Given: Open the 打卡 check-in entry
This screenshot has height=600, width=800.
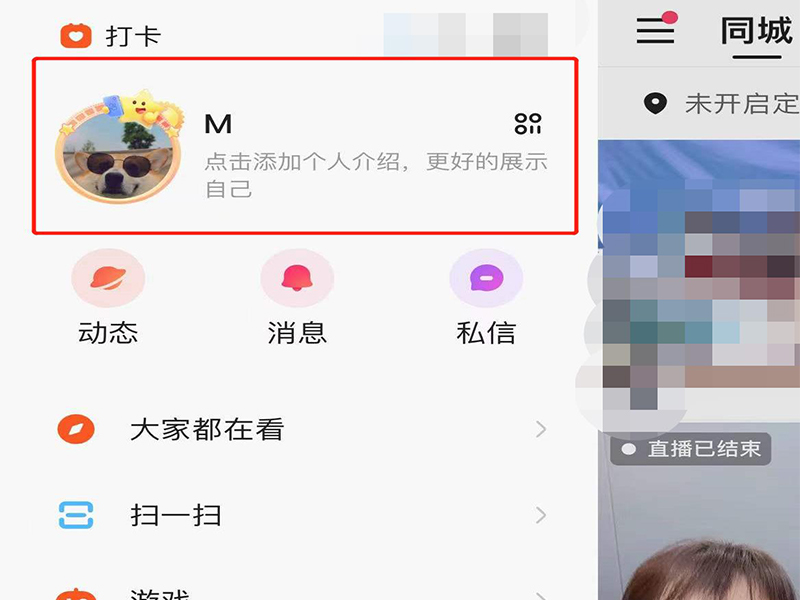Looking at the screenshot, I should pyautogui.click(x=110, y=37).
